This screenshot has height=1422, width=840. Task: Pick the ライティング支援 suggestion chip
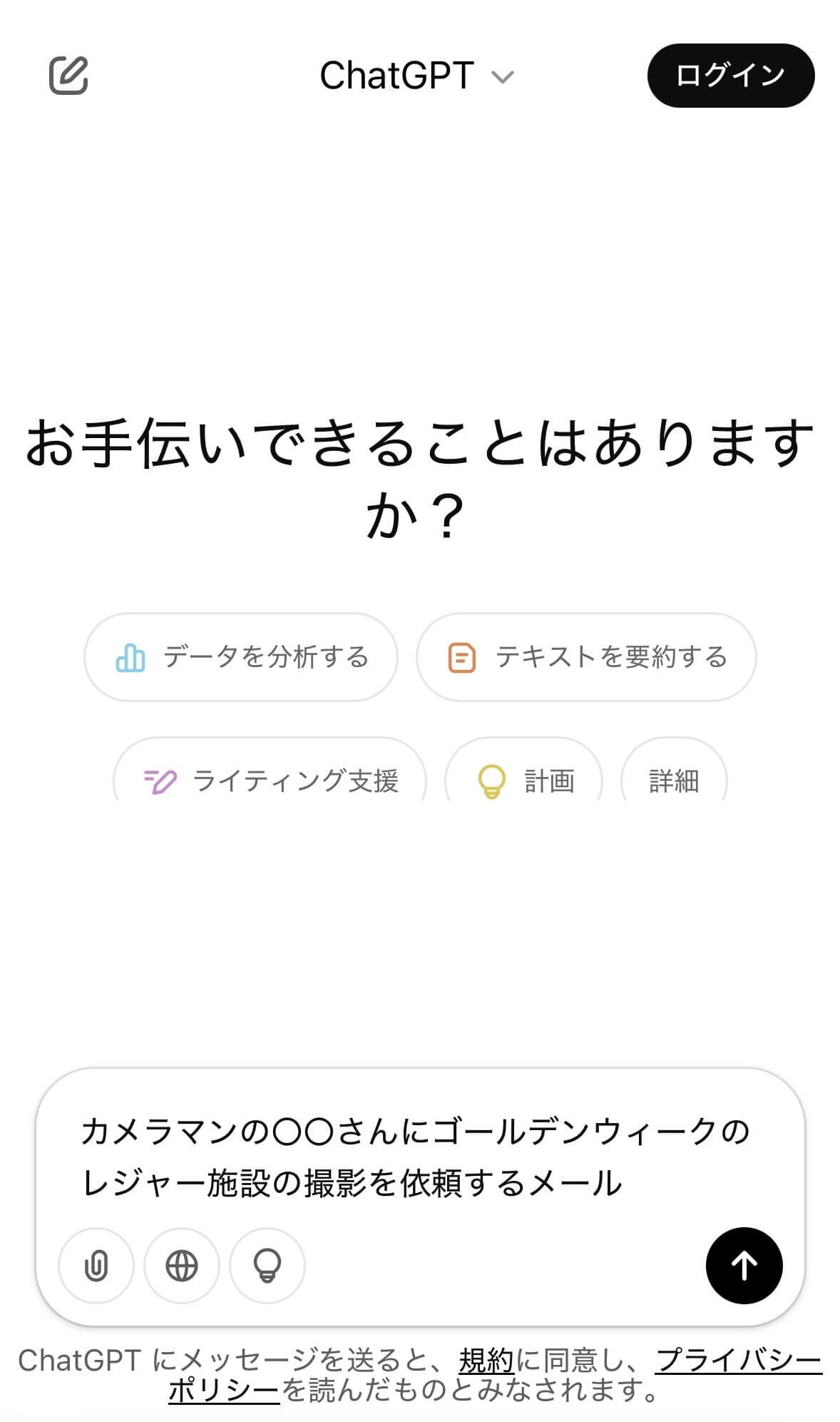pyautogui.click(x=270, y=779)
